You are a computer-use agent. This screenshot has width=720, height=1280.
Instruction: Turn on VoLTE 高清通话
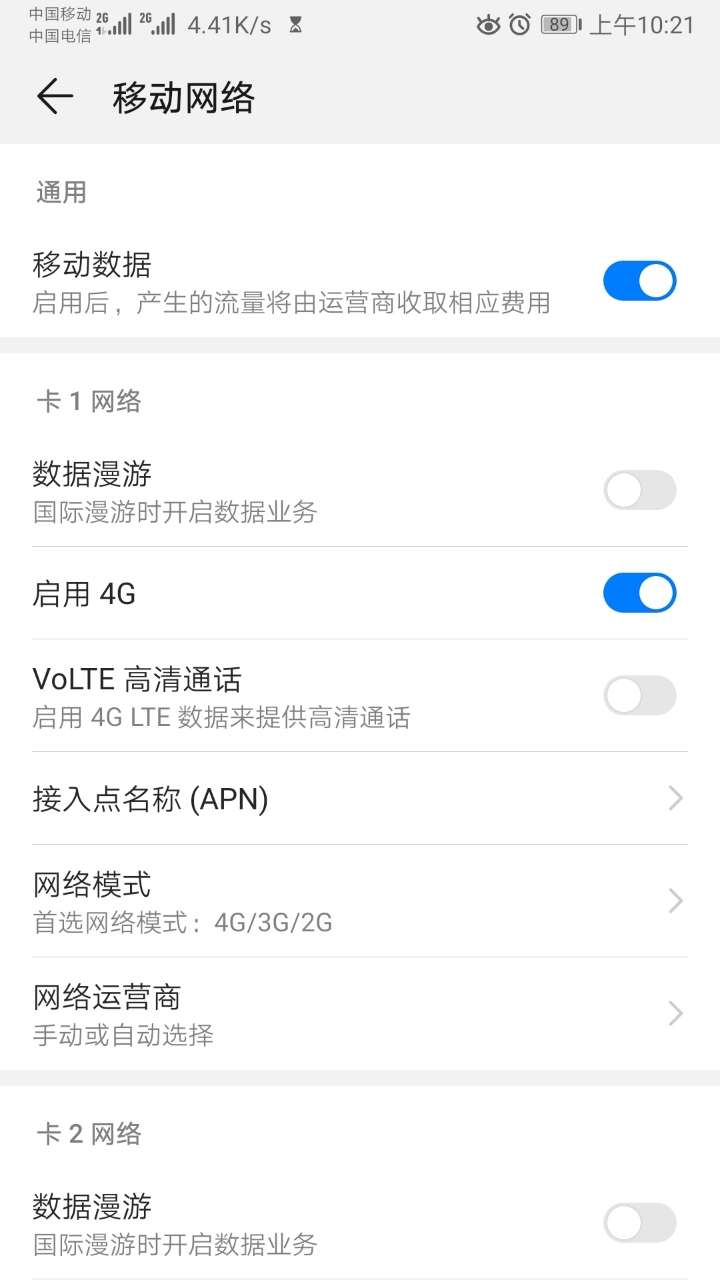point(639,695)
